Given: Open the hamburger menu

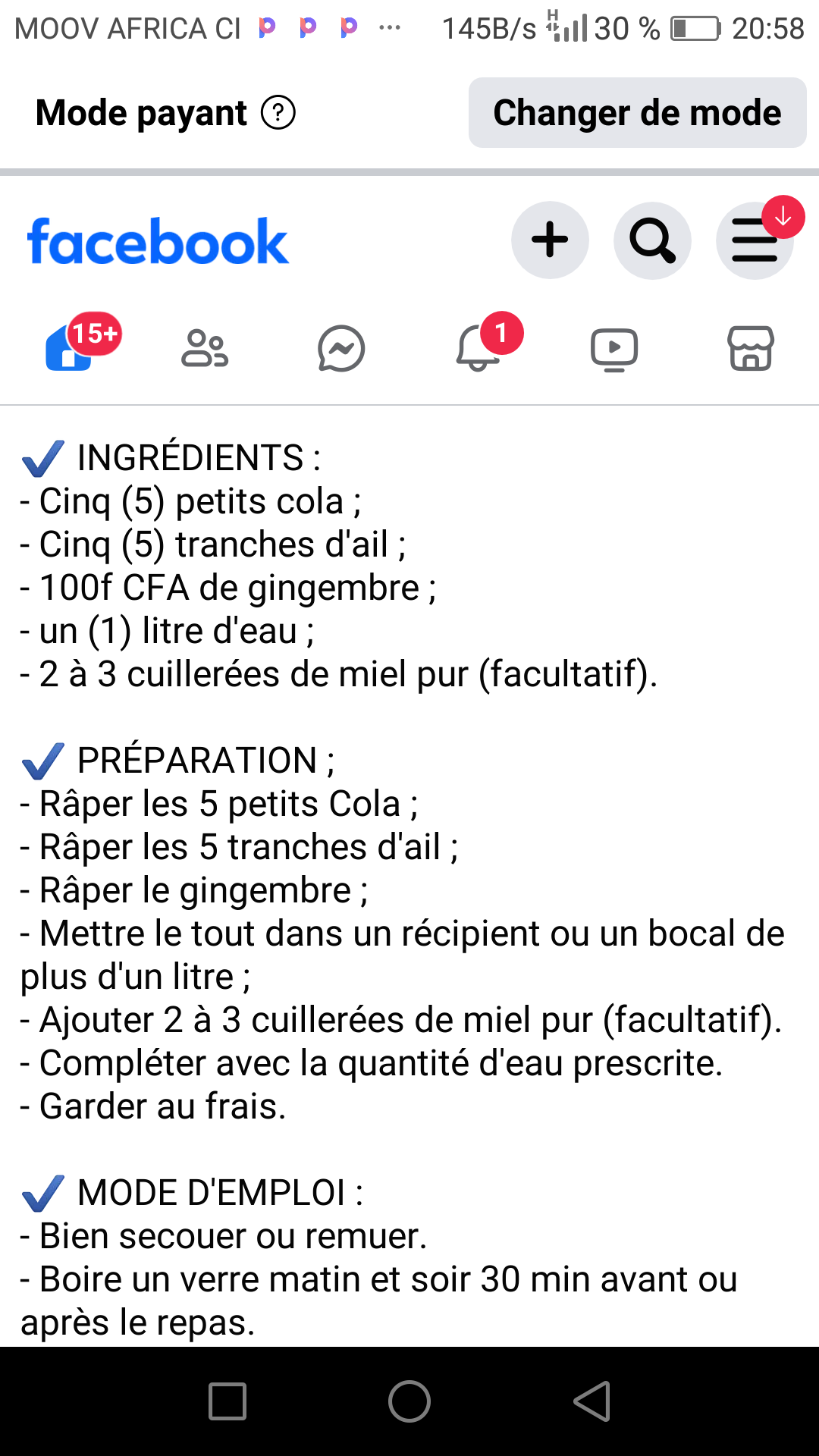Looking at the screenshot, I should pyautogui.click(x=755, y=240).
